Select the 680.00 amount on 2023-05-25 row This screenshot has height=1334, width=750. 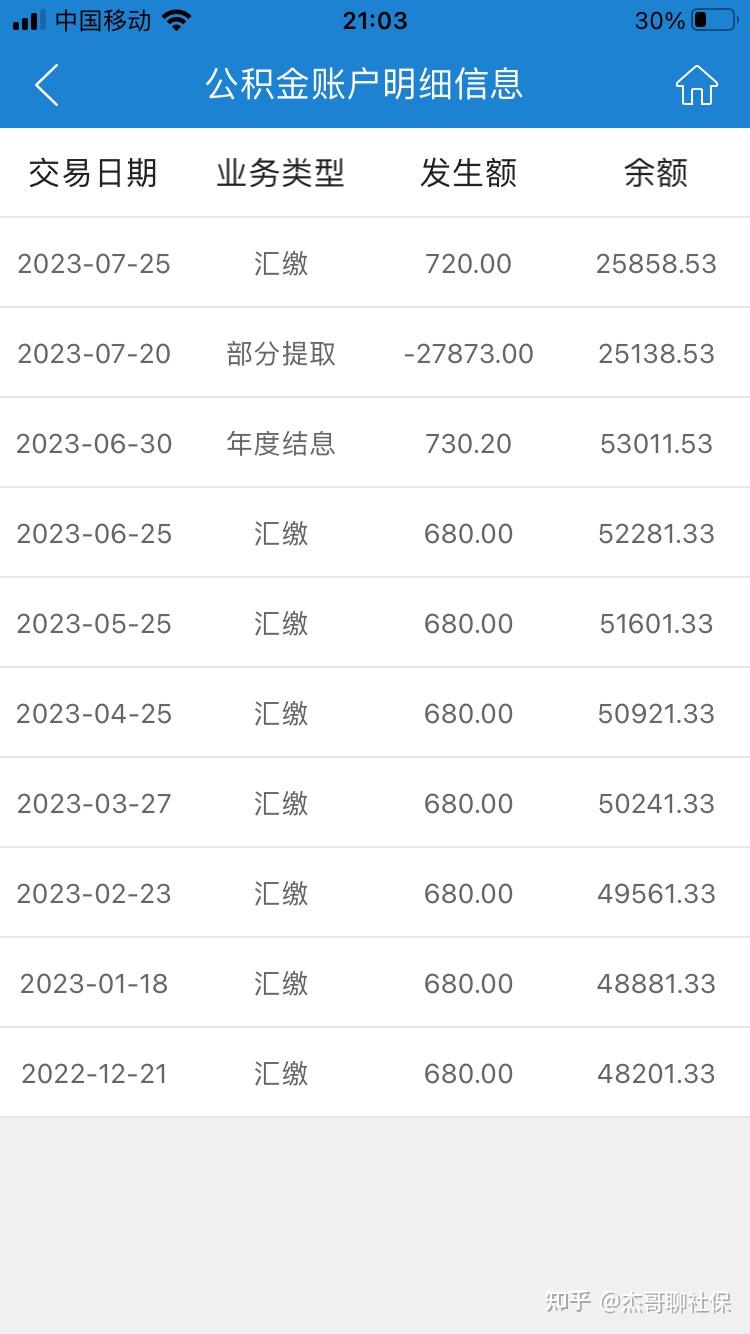(468, 623)
